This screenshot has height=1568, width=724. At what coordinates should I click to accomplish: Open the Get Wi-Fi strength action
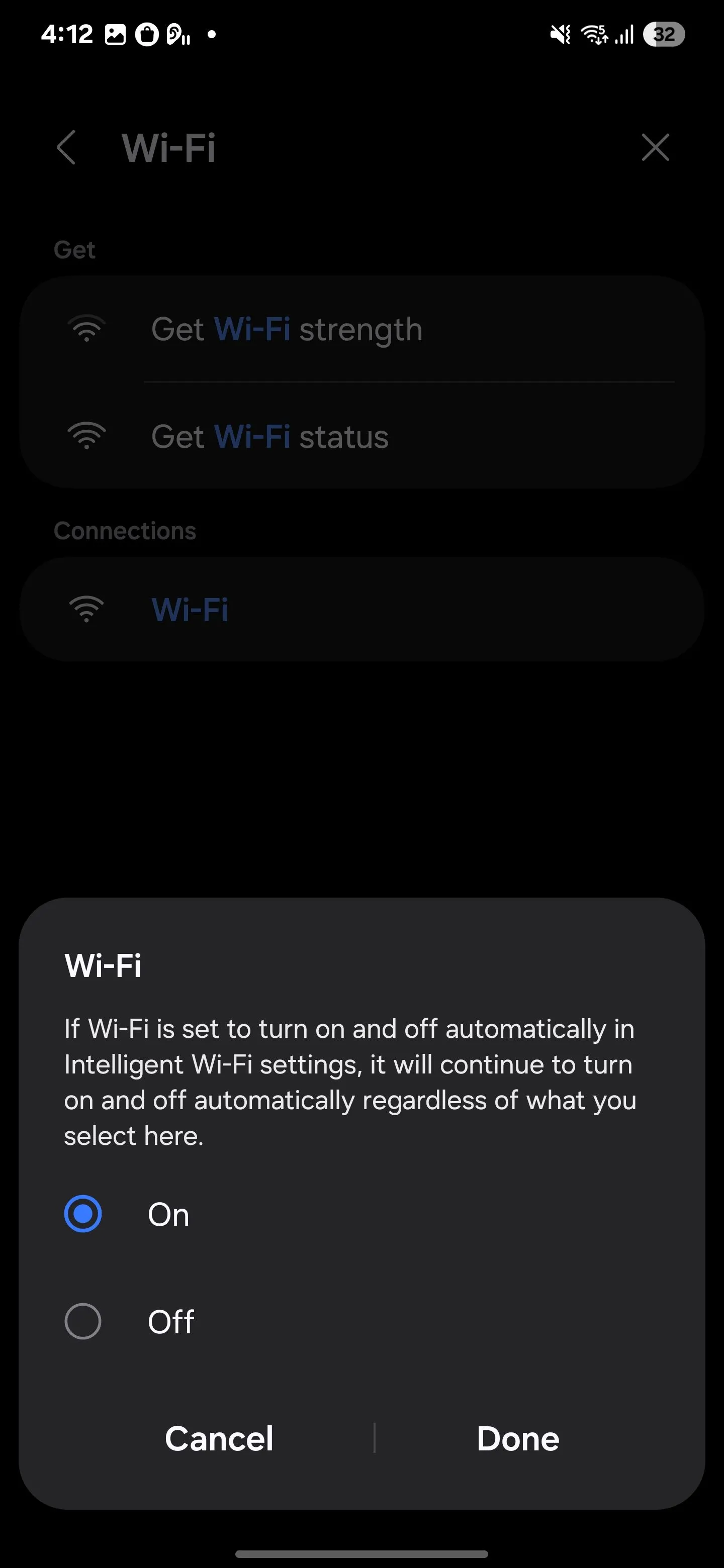(x=287, y=329)
